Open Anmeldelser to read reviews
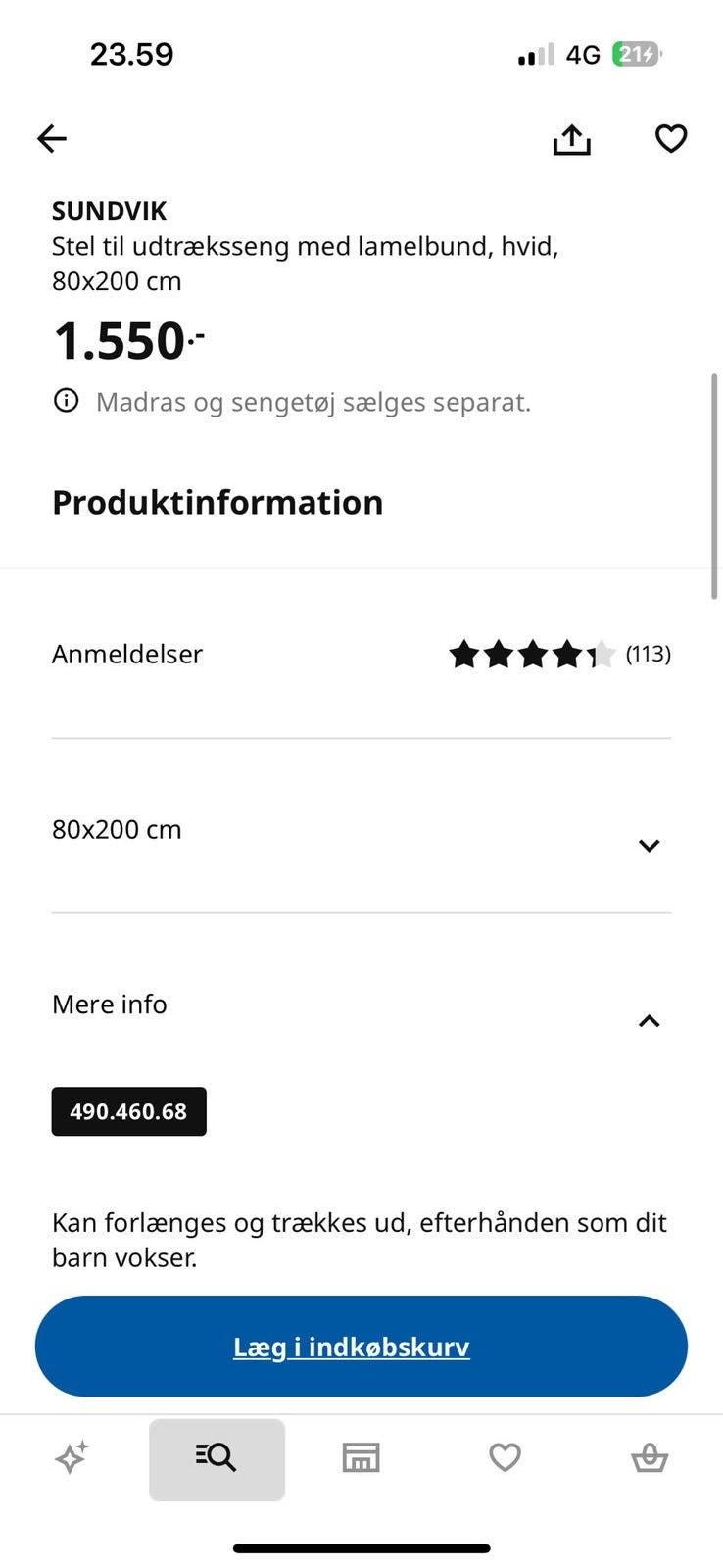The width and height of the screenshot is (723, 1568). pyautogui.click(x=127, y=654)
